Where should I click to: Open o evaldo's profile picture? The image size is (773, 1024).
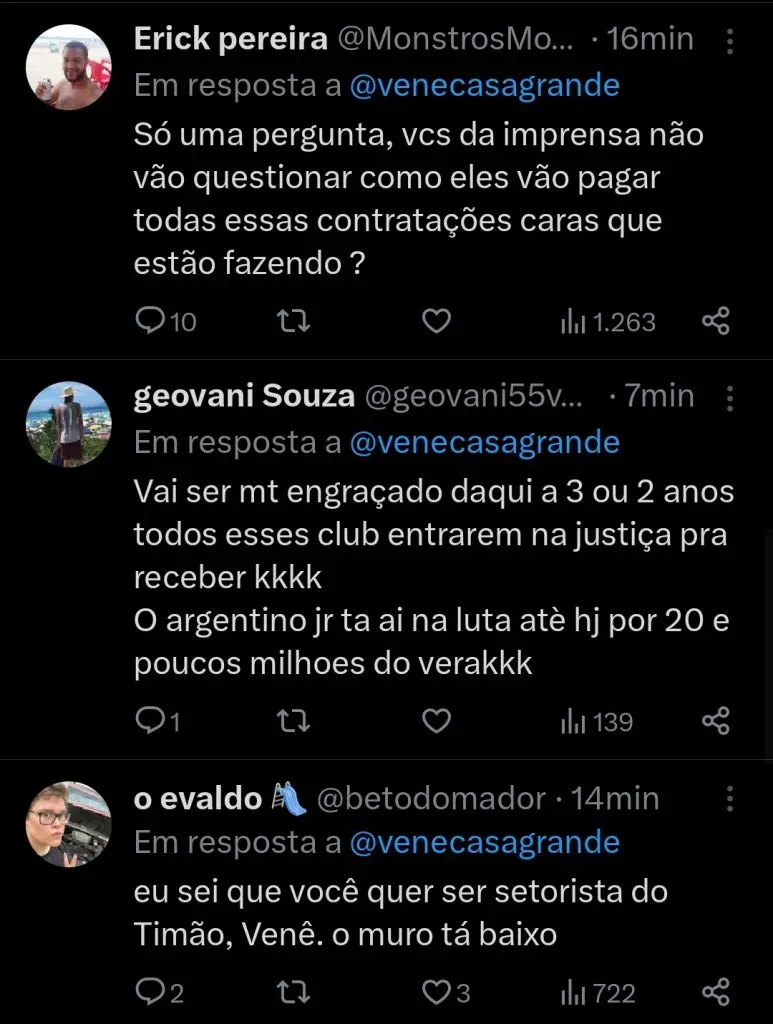(68, 824)
